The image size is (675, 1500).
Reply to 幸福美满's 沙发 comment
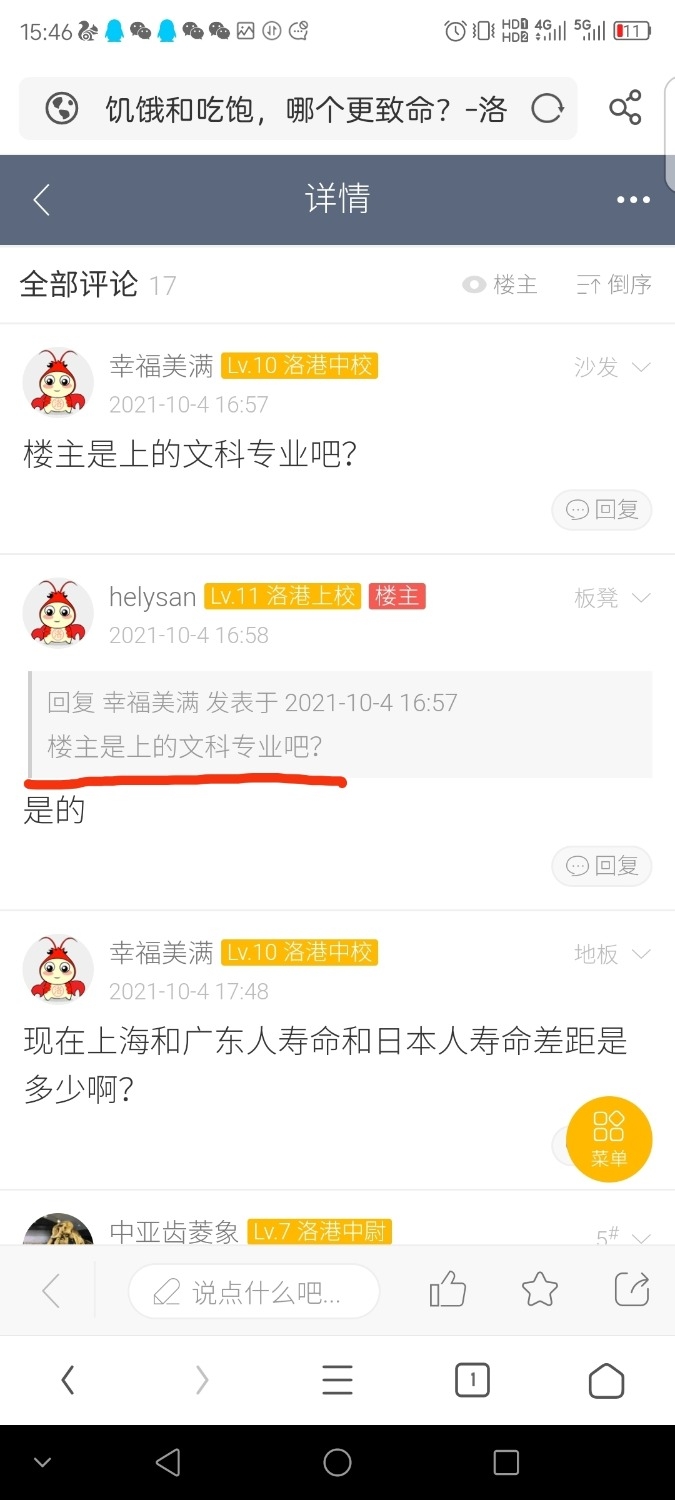click(602, 510)
